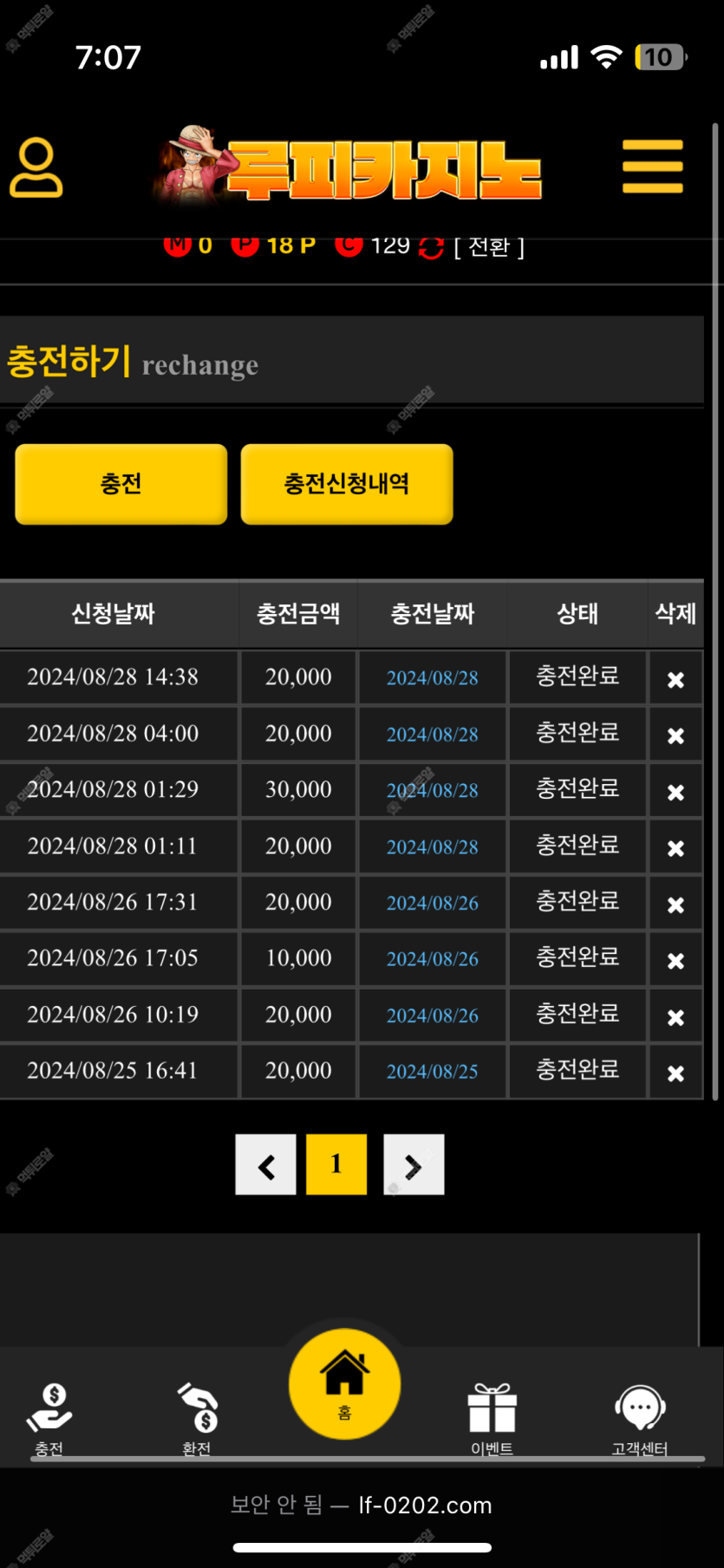This screenshot has height=1568, width=724.
Task: Go to the previous page arrow
Action: [x=266, y=1165]
